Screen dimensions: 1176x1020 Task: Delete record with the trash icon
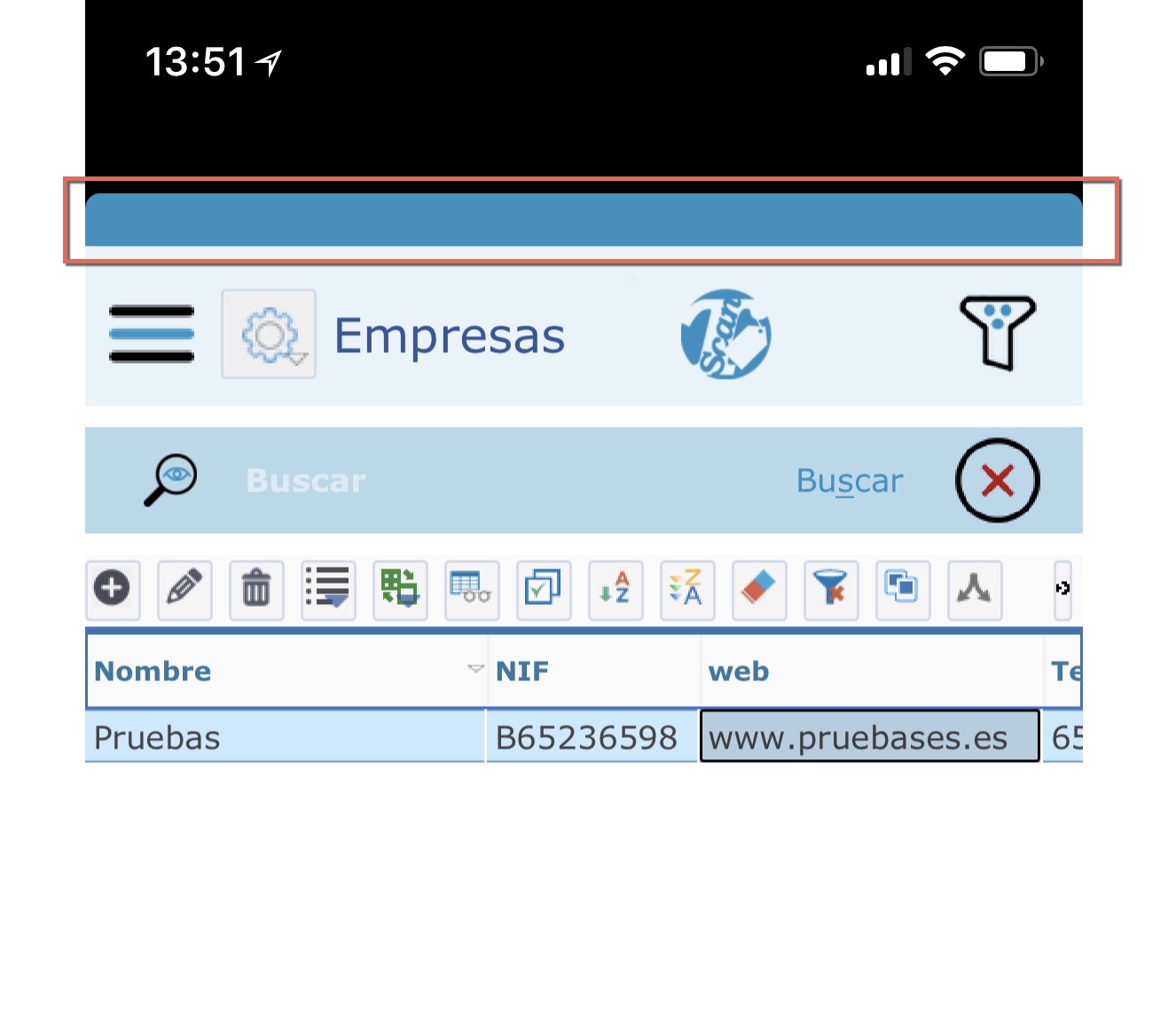coord(256,589)
